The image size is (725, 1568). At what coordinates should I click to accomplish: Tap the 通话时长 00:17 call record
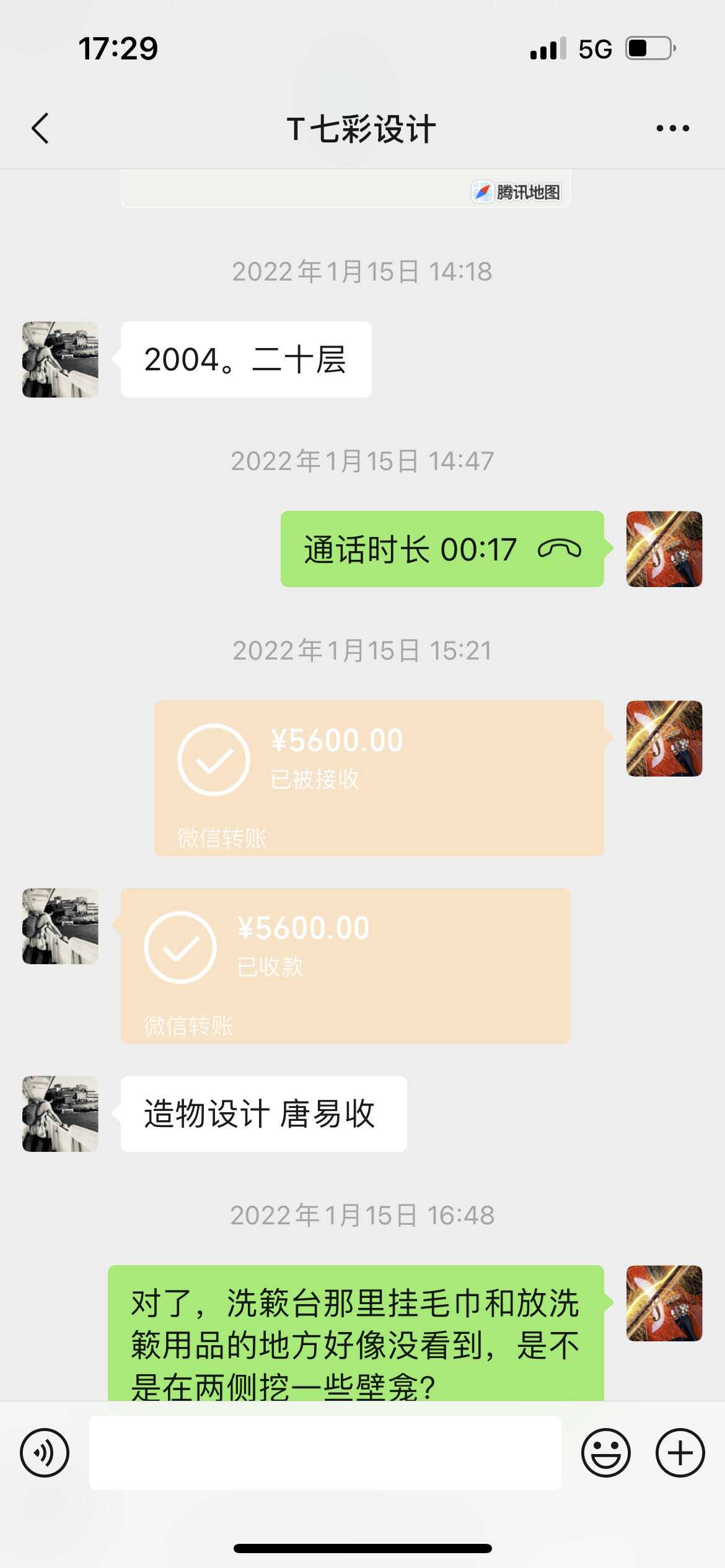[442, 549]
